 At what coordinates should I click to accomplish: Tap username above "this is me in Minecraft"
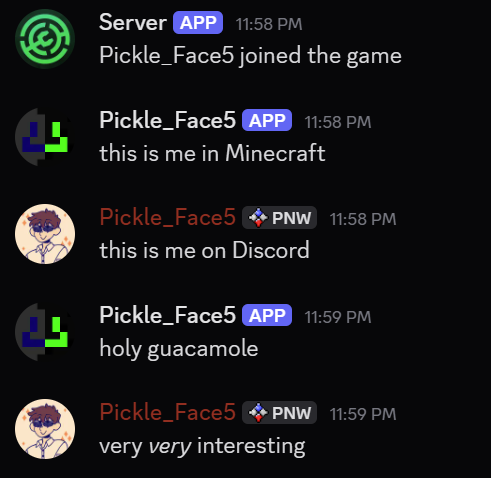pyautogui.click(x=167, y=120)
